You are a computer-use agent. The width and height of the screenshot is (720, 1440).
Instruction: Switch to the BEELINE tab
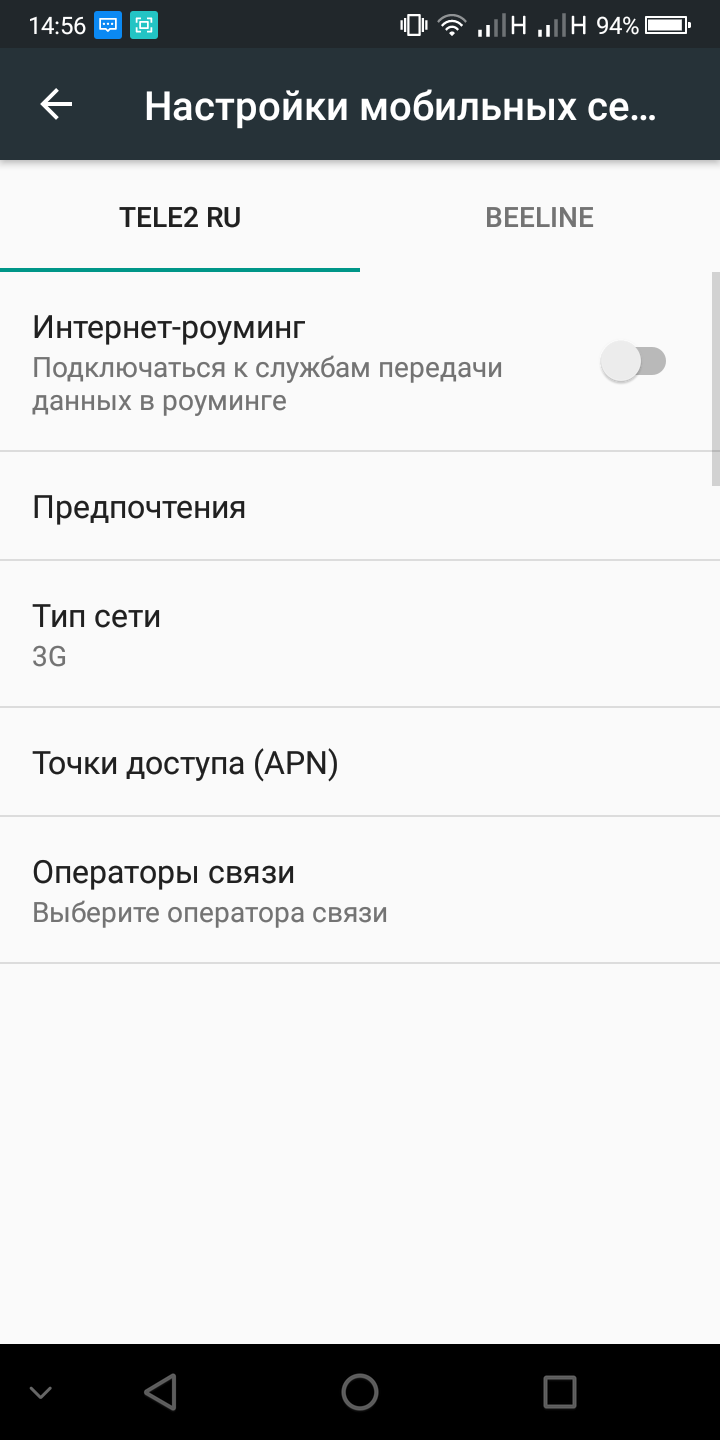[x=539, y=218]
